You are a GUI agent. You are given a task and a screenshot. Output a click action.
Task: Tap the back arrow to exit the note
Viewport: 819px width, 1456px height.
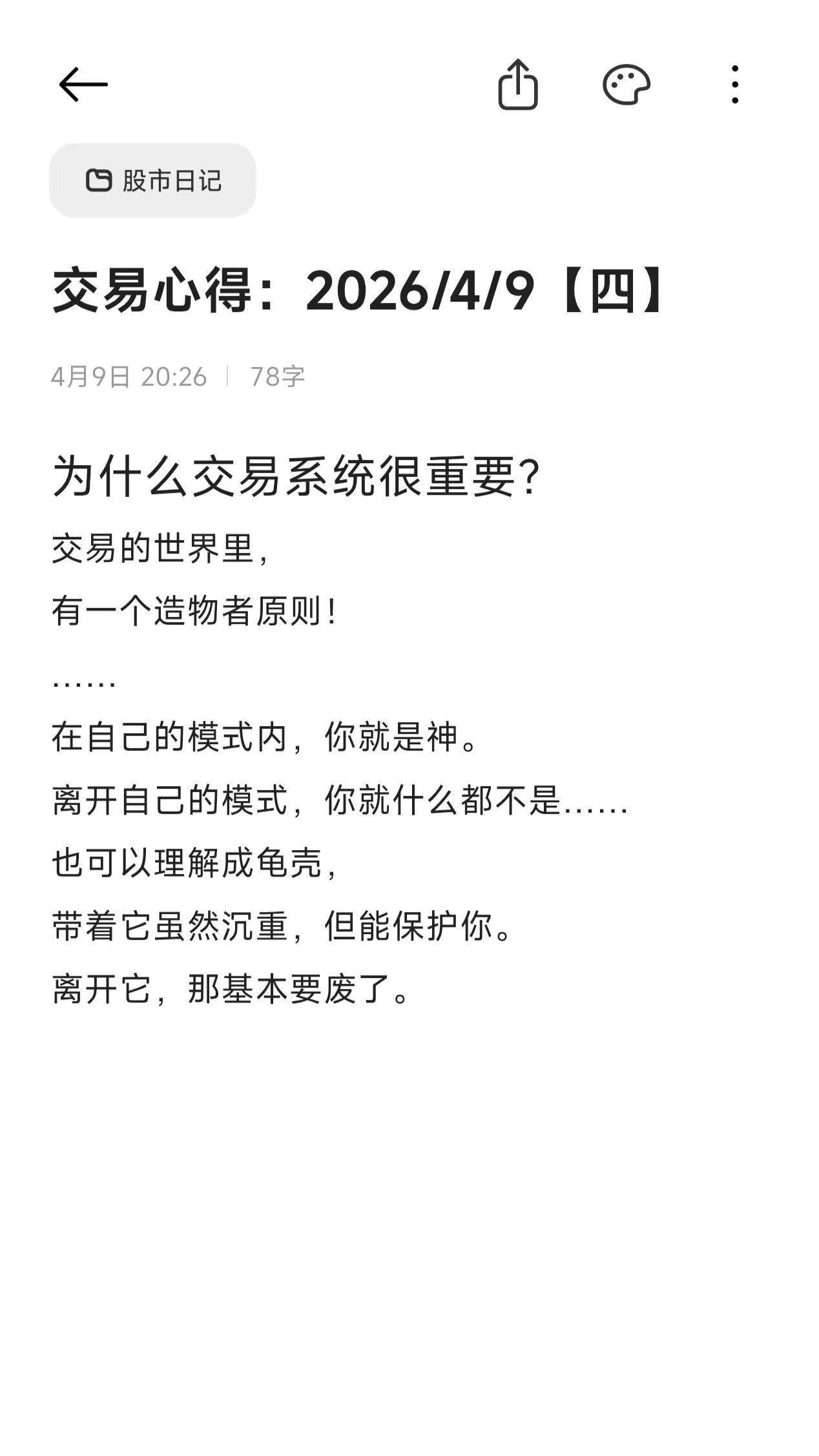pos(82,85)
